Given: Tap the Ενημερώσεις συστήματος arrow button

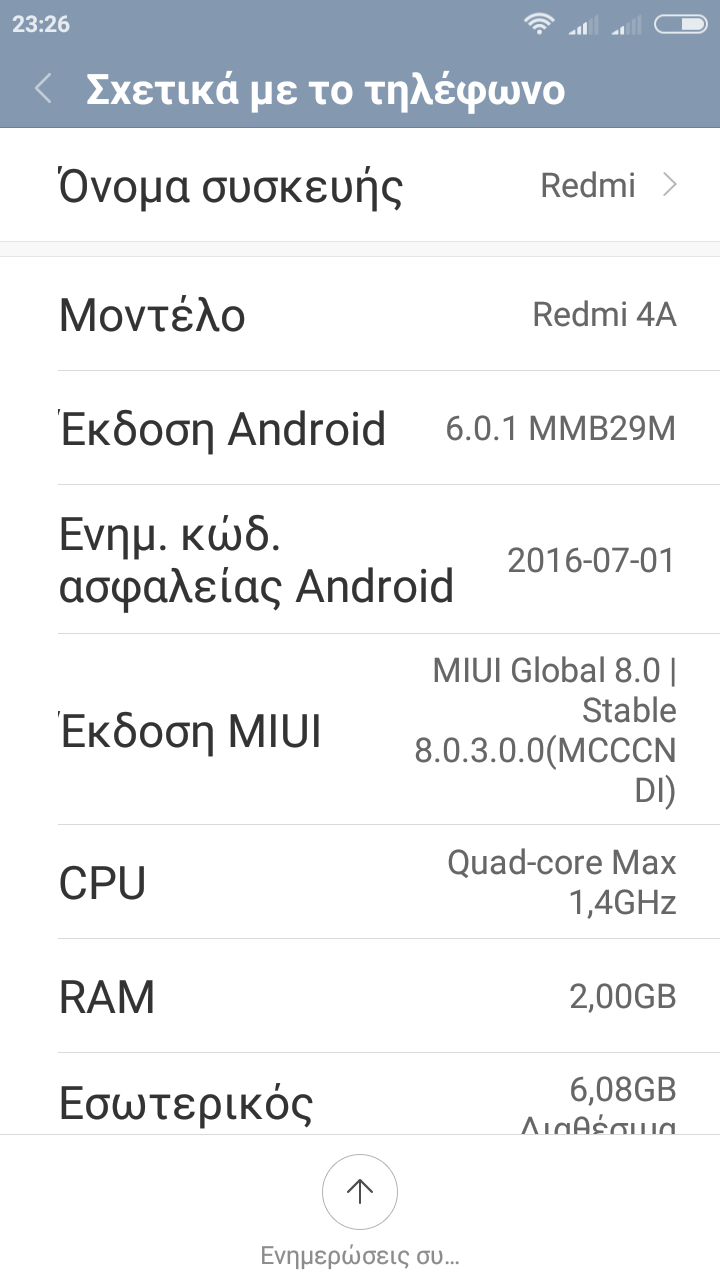Looking at the screenshot, I should point(359,1191).
